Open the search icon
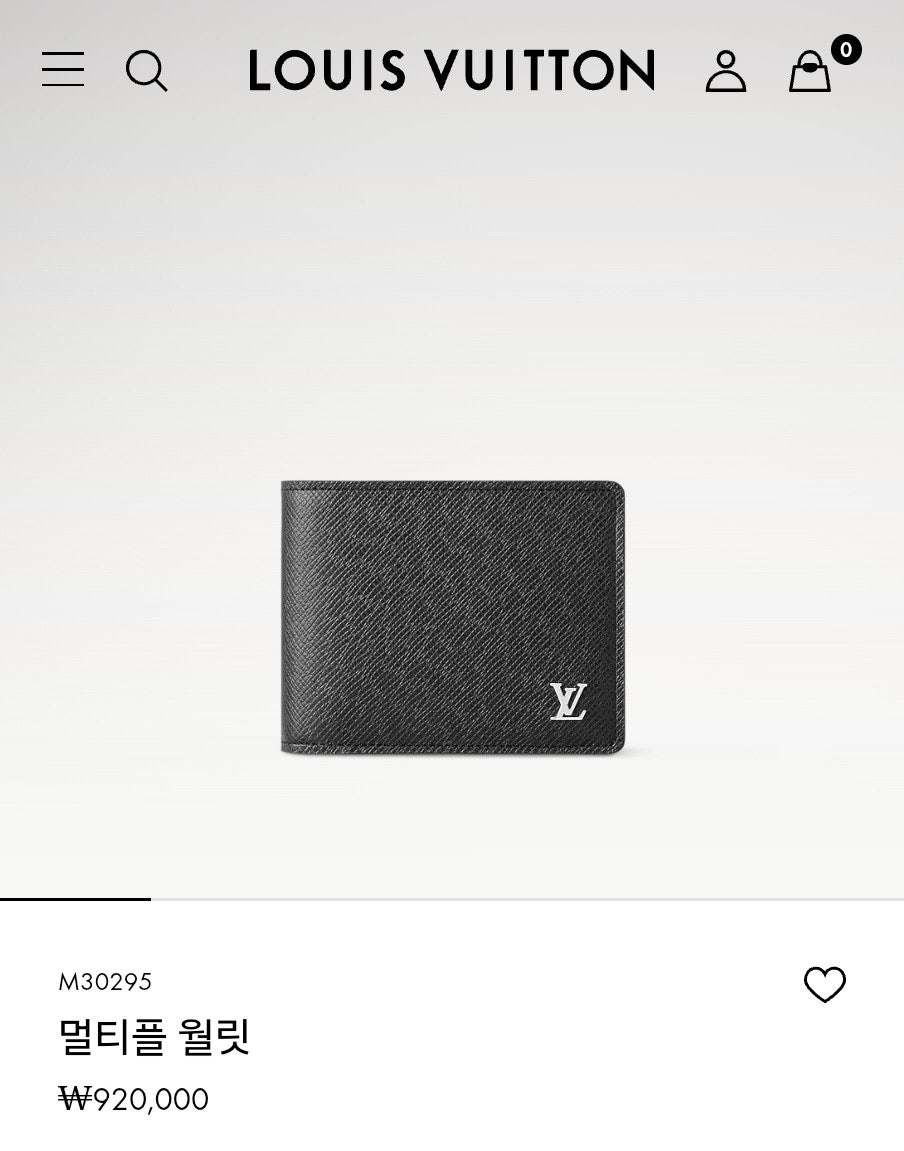 click(146, 71)
